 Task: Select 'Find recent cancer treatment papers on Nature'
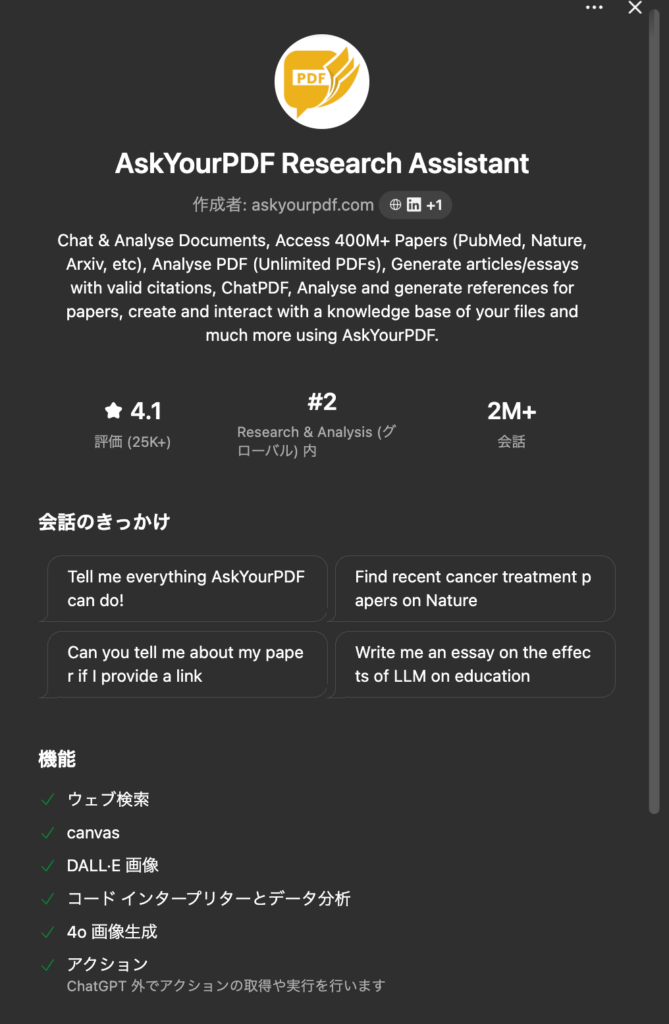[x=474, y=588]
